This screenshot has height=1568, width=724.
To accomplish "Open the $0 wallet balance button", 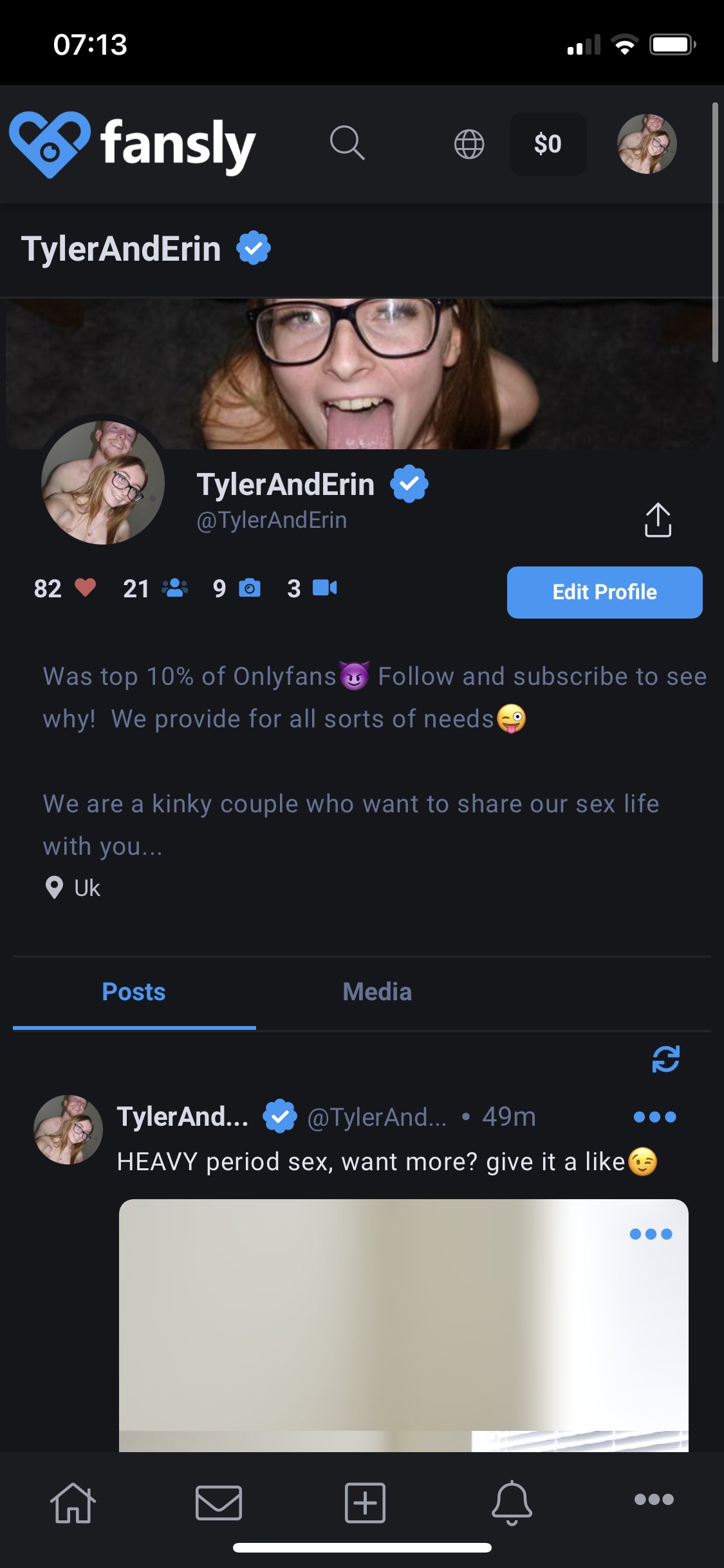I will coord(548,144).
